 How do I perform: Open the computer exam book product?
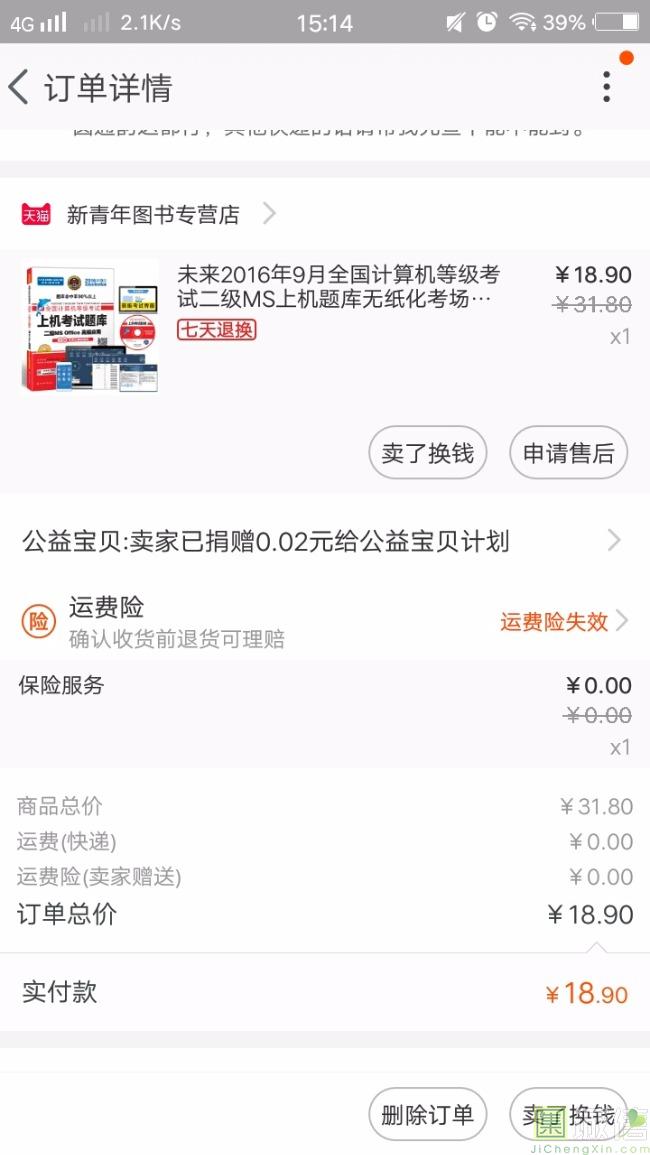[337, 287]
